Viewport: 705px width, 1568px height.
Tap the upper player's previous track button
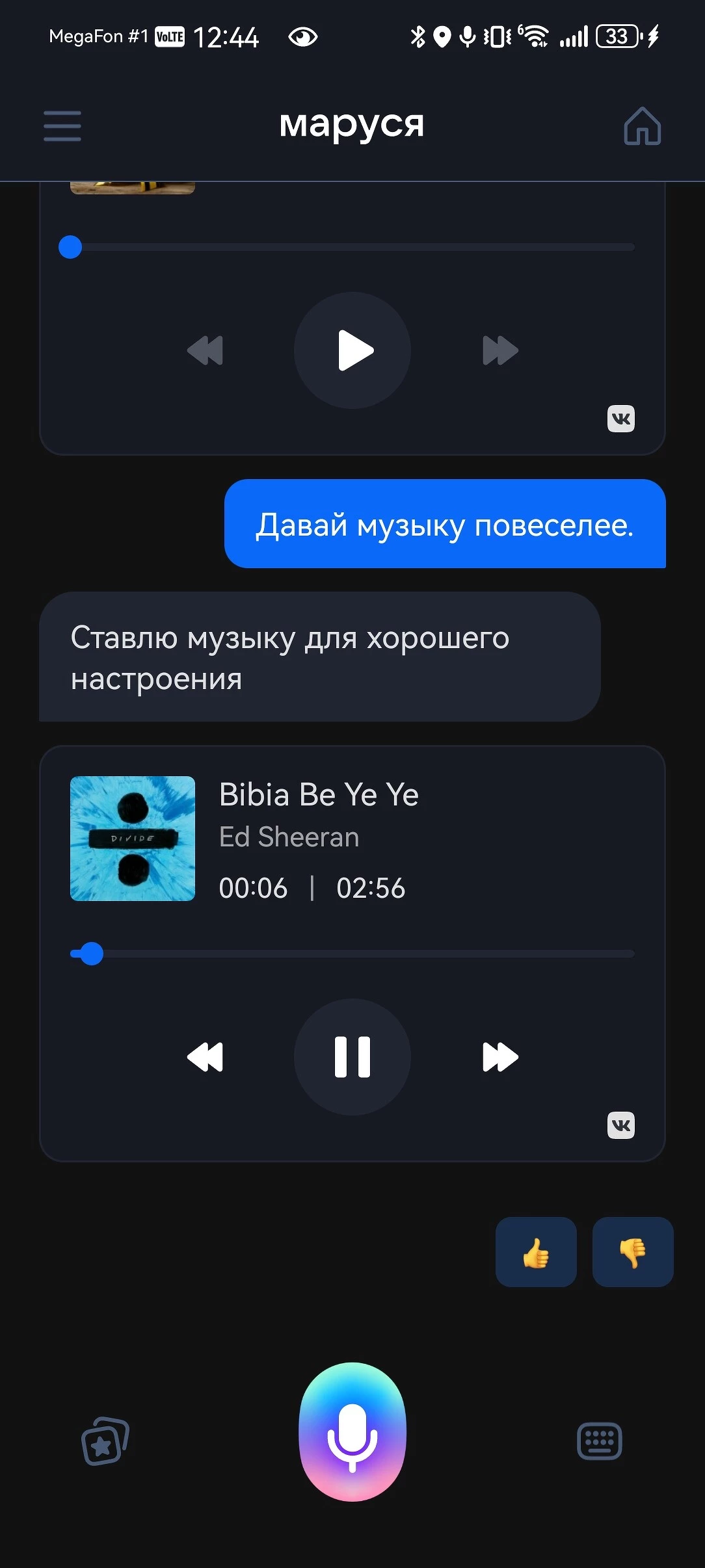(x=205, y=350)
